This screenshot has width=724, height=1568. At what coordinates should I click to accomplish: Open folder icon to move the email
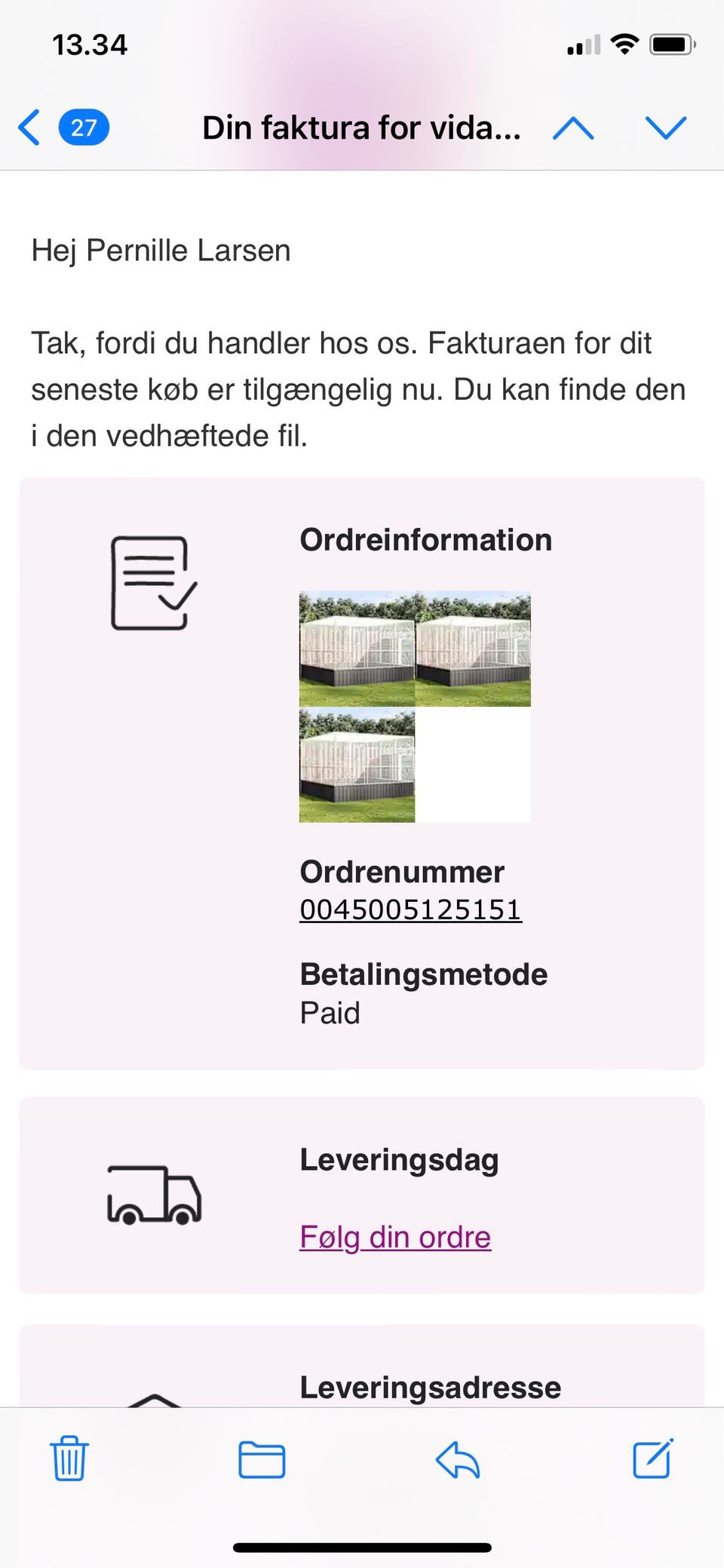coord(261,1457)
